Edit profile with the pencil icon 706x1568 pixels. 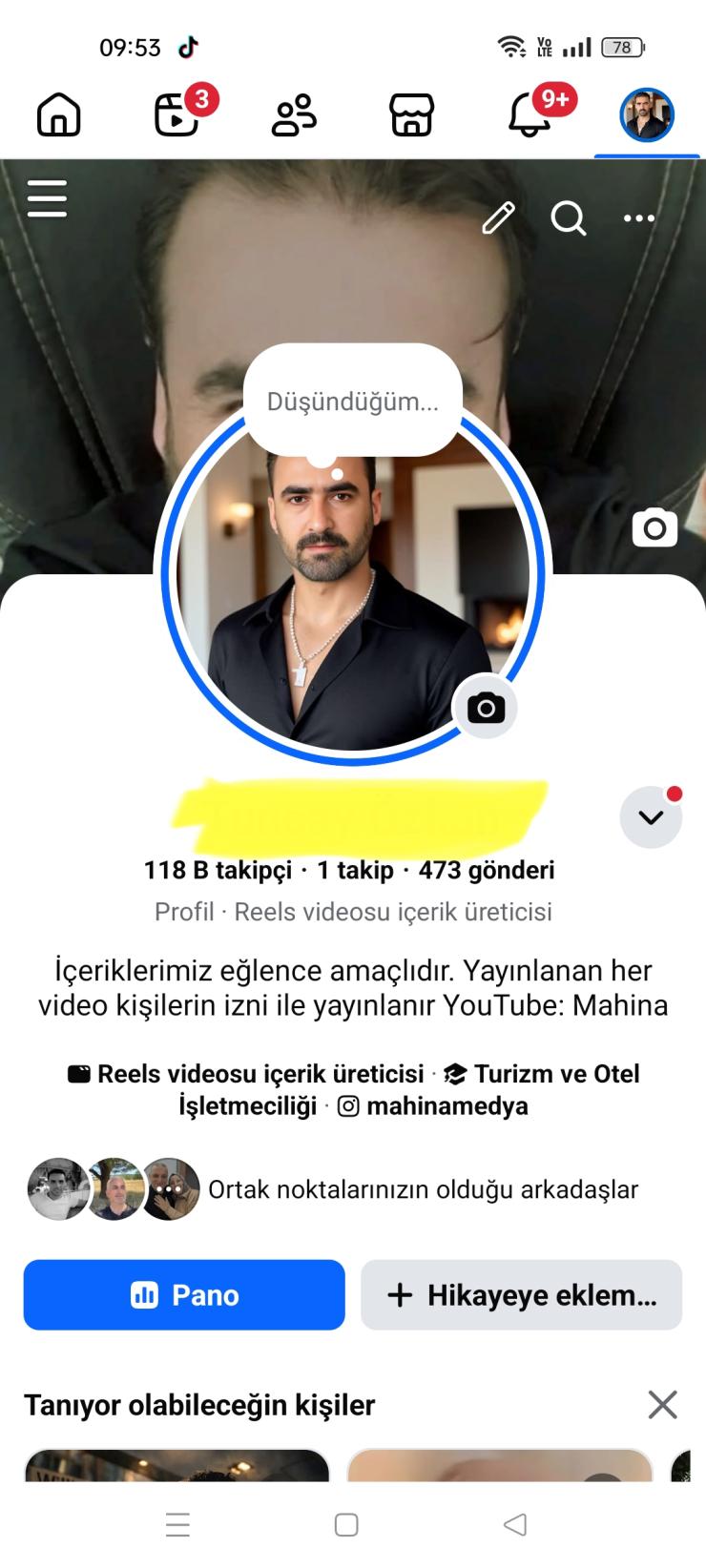[x=498, y=218]
